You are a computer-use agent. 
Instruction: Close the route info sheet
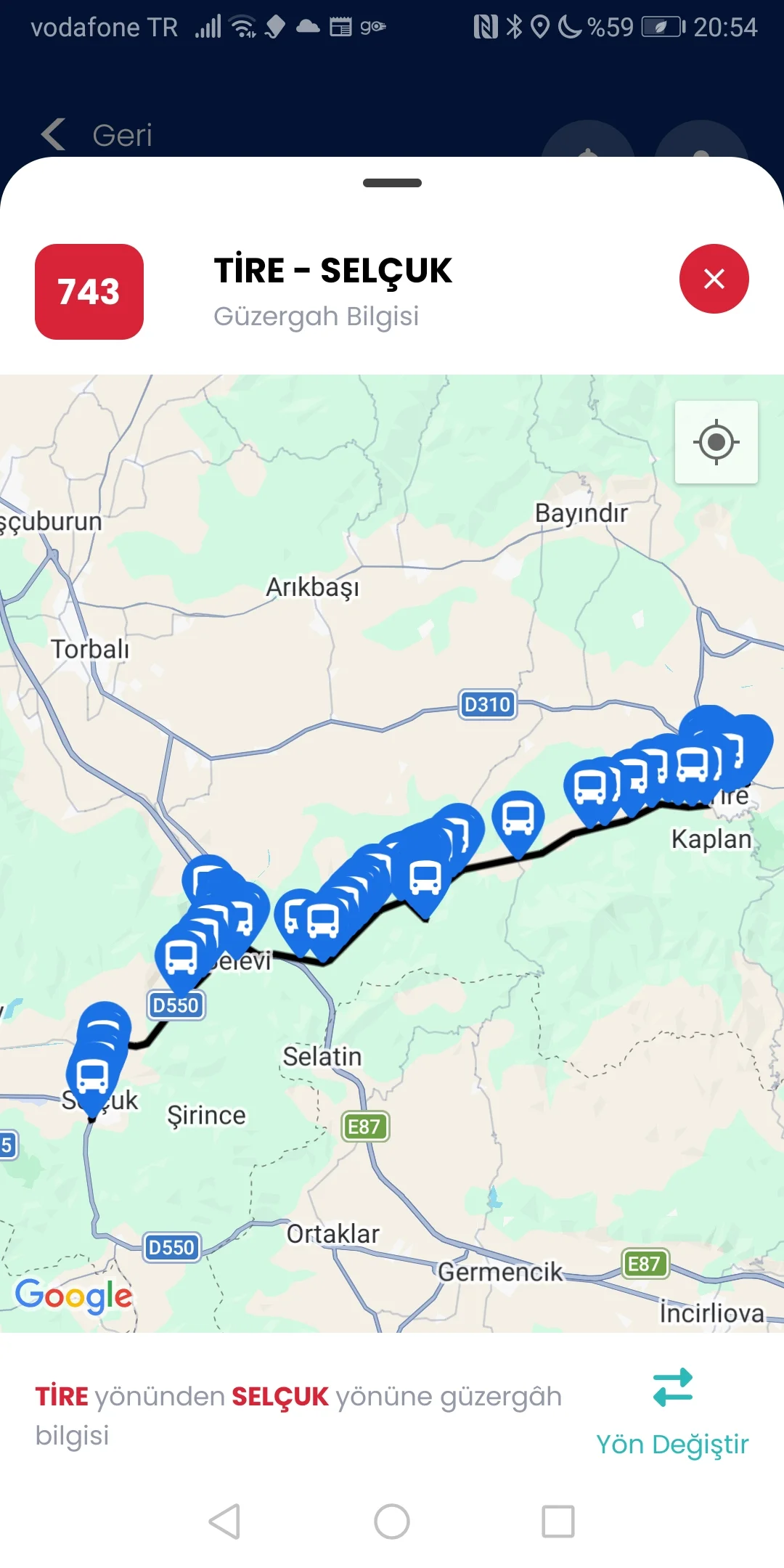pyautogui.click(x=714, y=279)
